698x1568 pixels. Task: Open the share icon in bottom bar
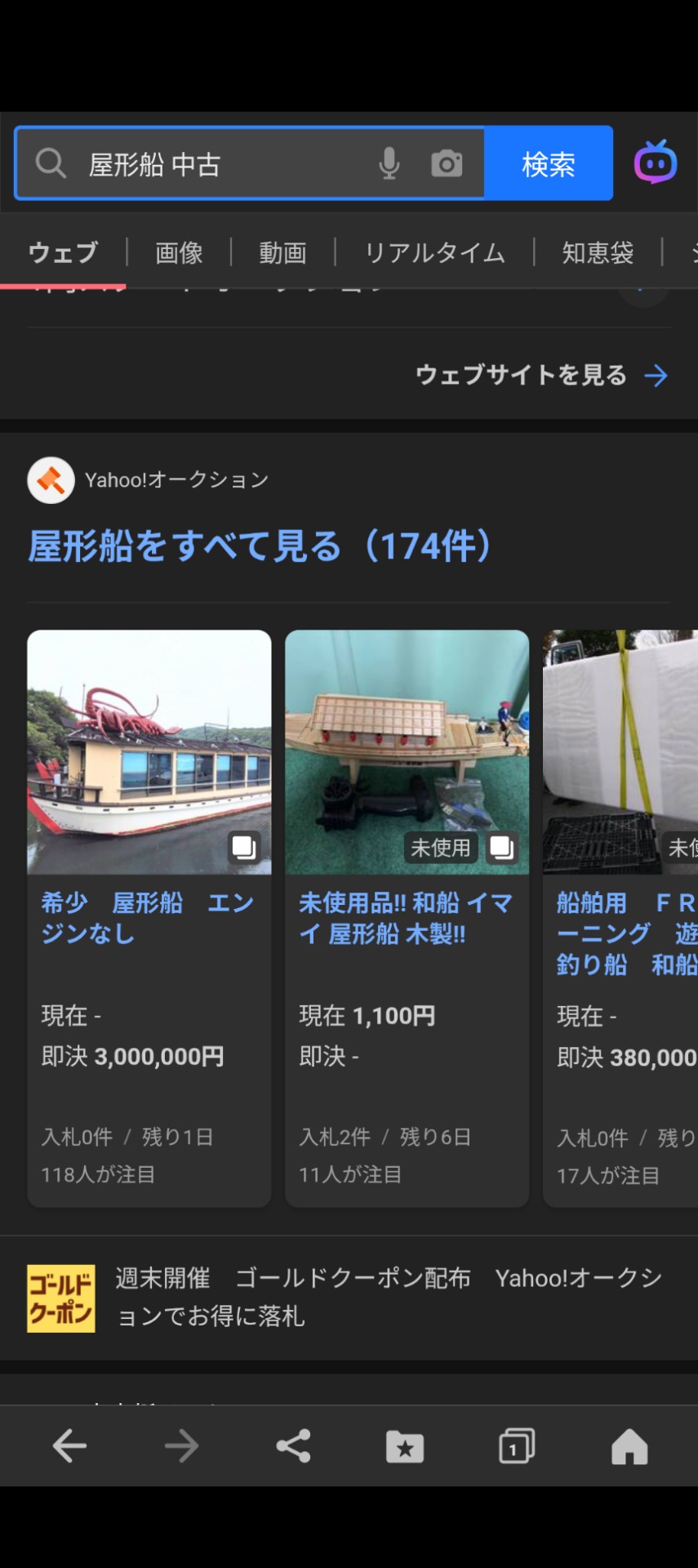click(292, 1445)
